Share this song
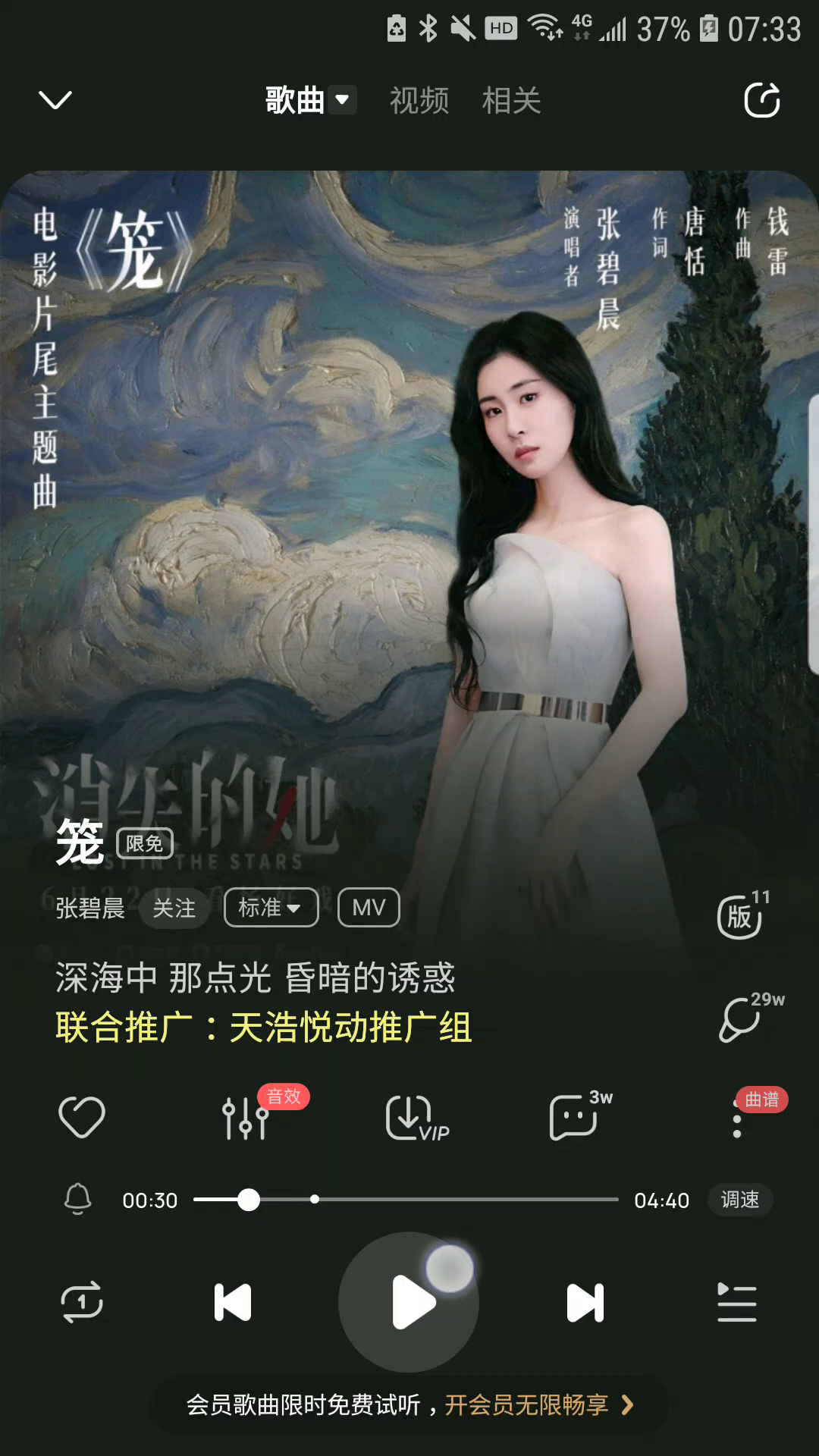The width and height of the screenshot is (819, 1456). pyautogui.click(x=761, y=100)
